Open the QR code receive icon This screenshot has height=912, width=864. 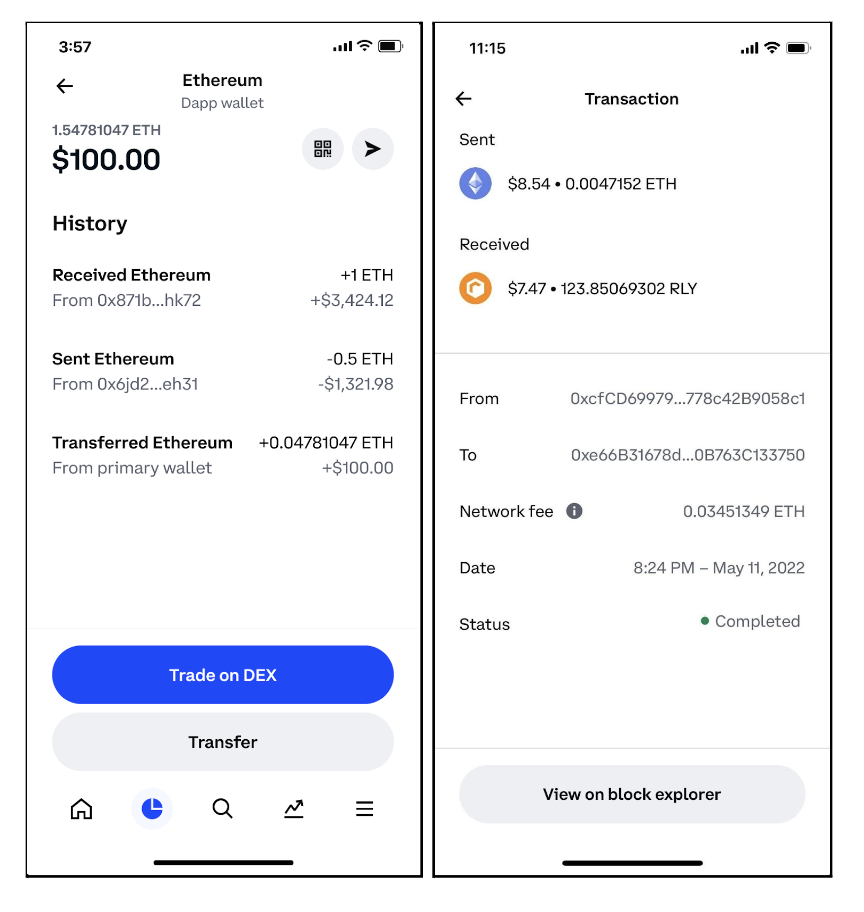(x=322, y=149)
